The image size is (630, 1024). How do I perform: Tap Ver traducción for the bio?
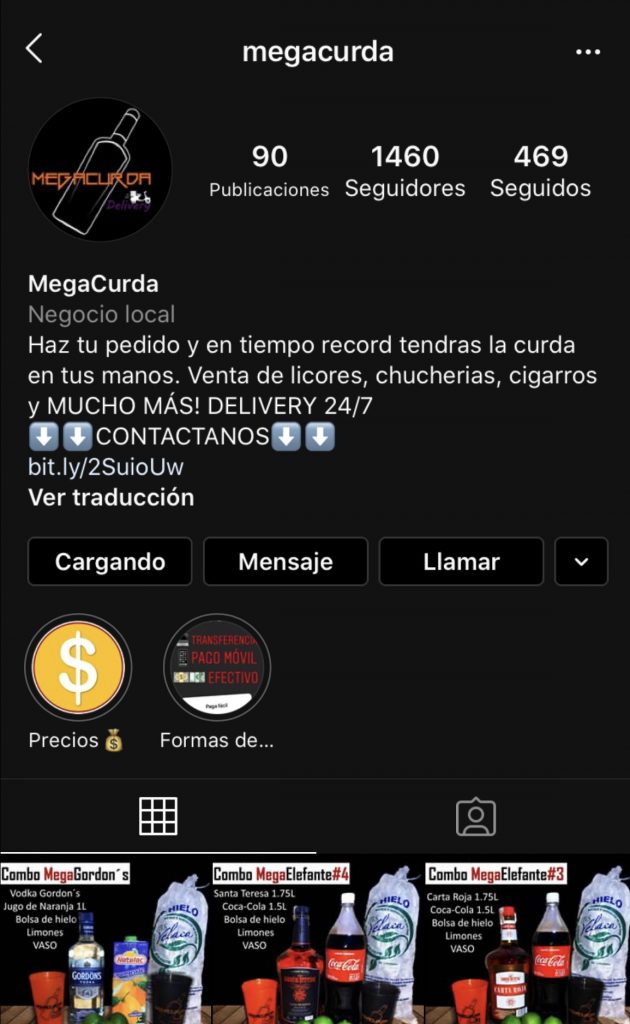point(111,497)
